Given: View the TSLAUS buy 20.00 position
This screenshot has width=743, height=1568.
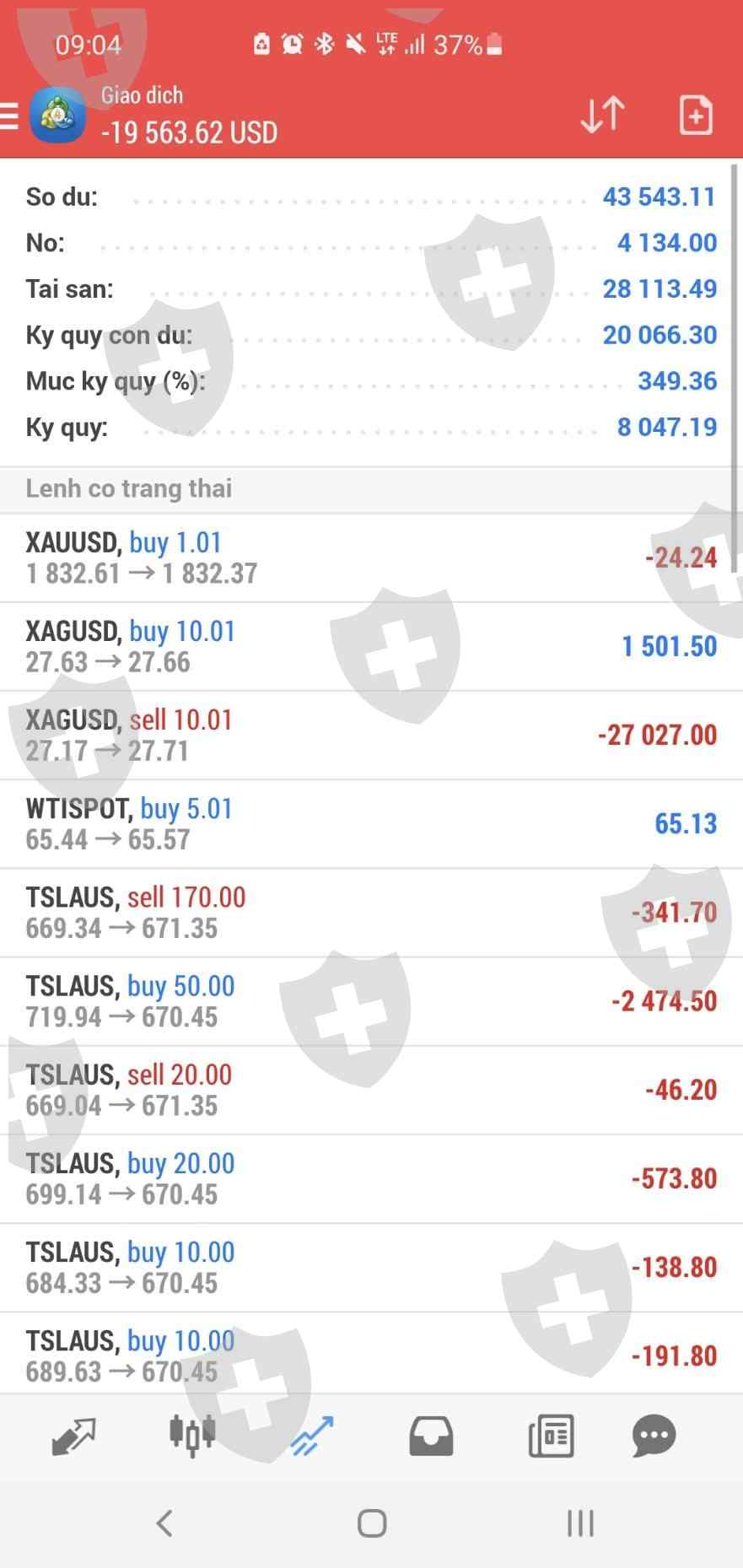Looking at the screenshot, I should click(371, 1178).
